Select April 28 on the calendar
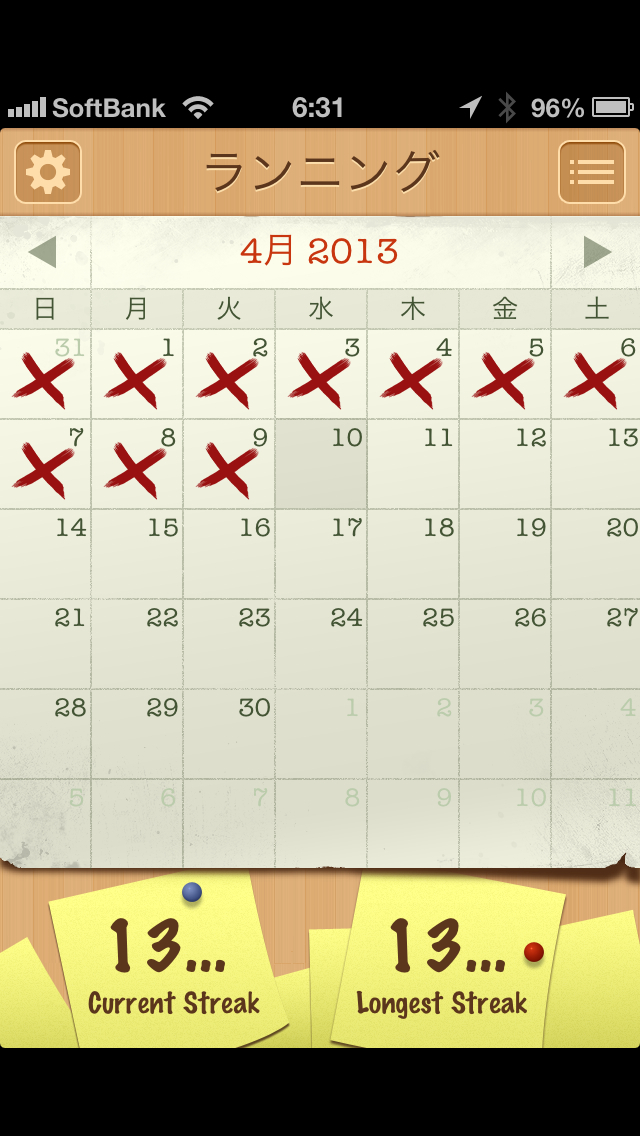Screen dimensions: 640x1136 (x=46, y=735)
